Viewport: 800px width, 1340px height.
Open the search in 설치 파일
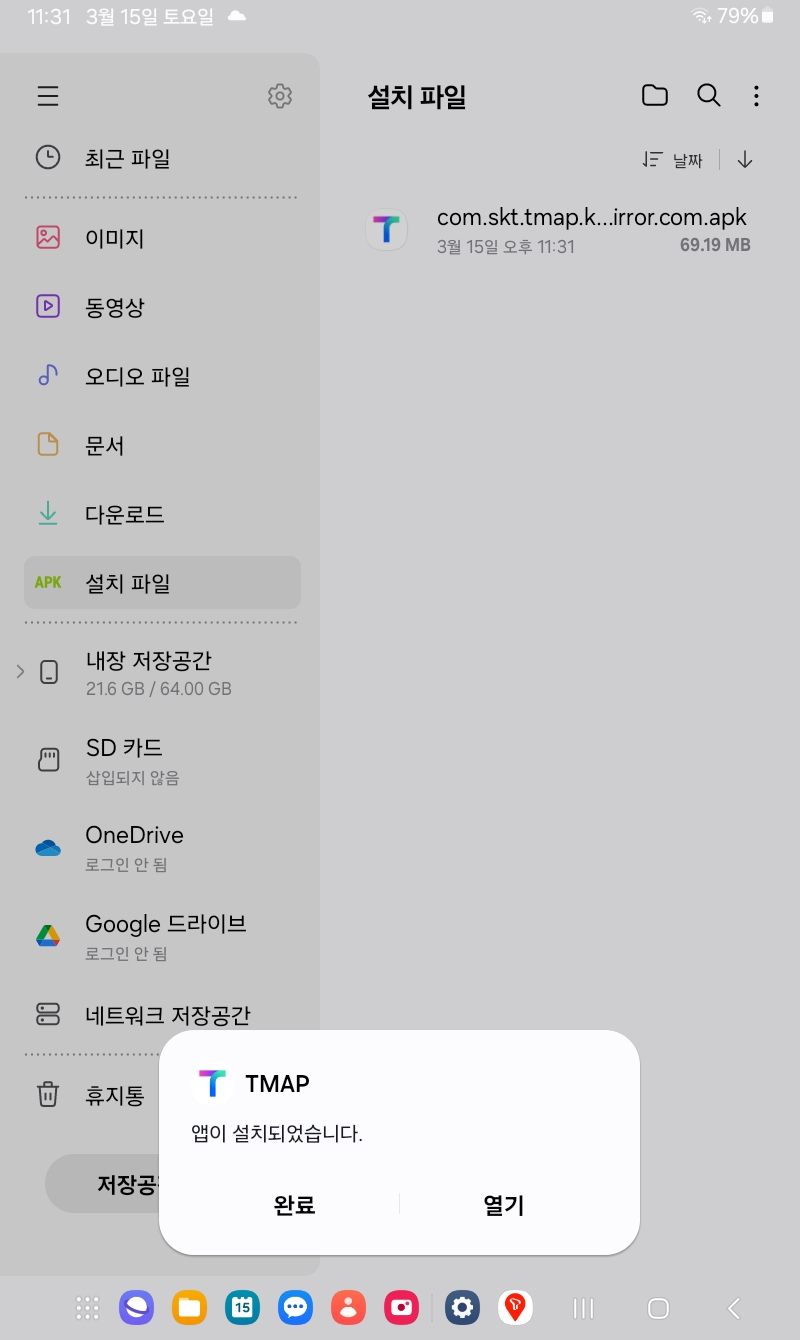pyautogui.click(x=709, y=96)
